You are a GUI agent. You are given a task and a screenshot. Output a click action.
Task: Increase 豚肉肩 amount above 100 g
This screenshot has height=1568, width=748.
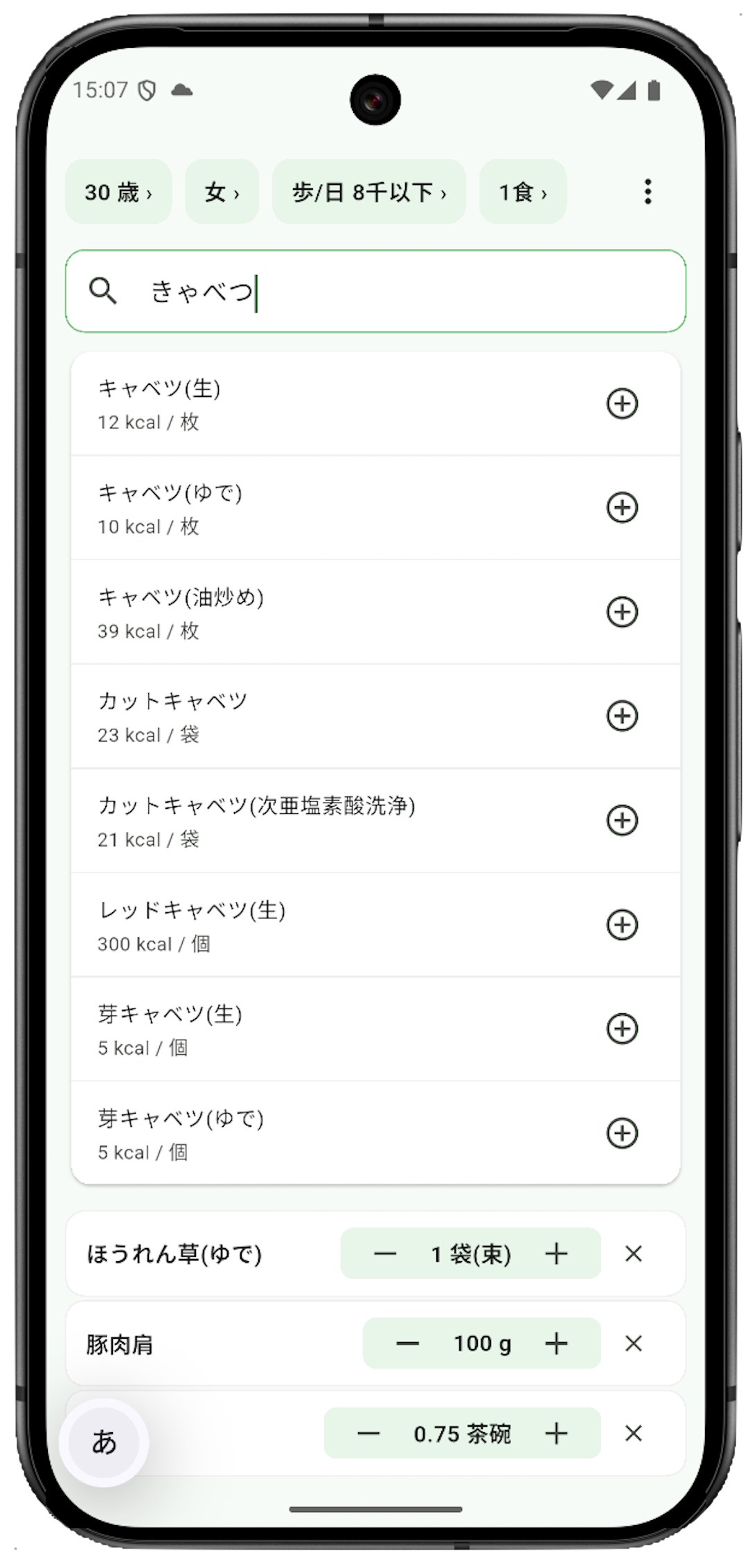[556, 1344]
